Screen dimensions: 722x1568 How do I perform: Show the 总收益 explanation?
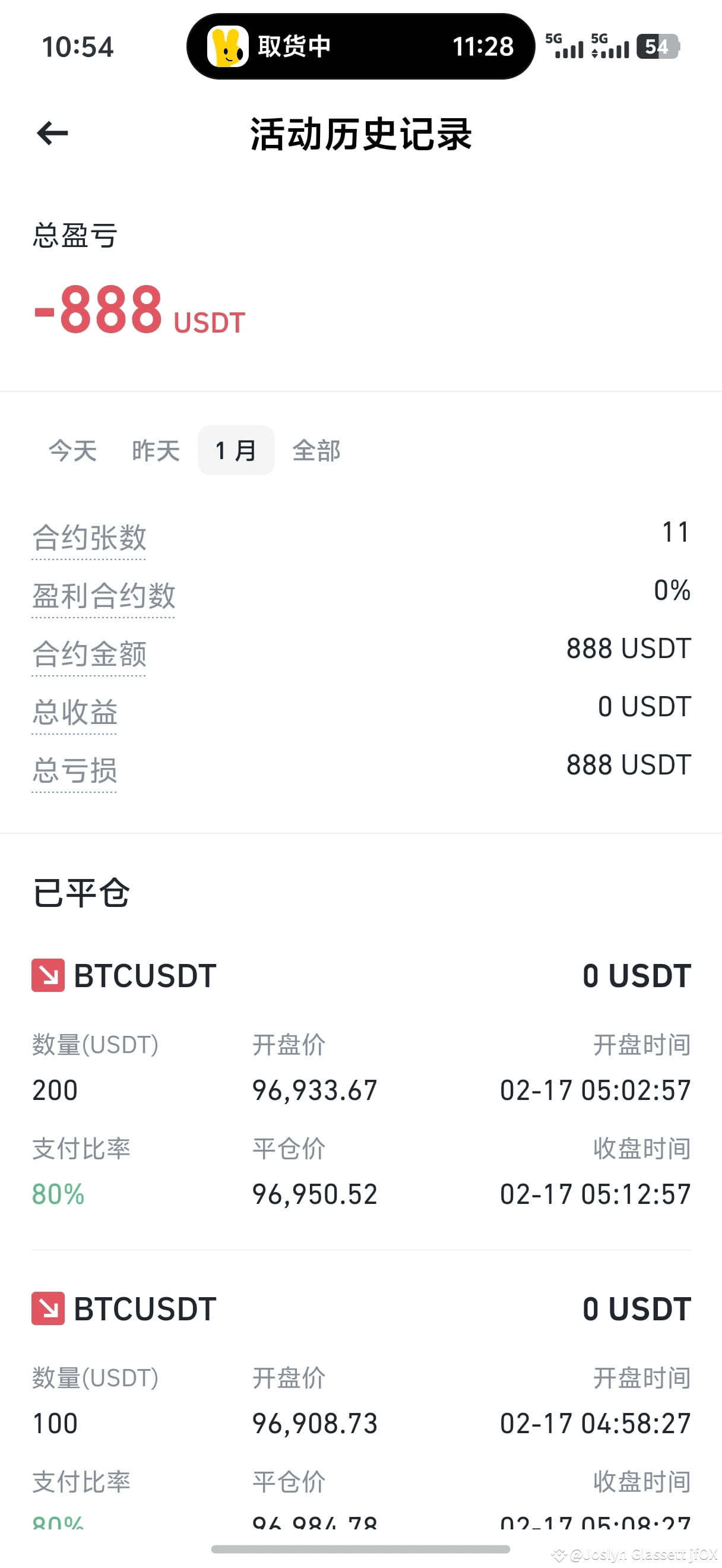click(x=74, y=712)
